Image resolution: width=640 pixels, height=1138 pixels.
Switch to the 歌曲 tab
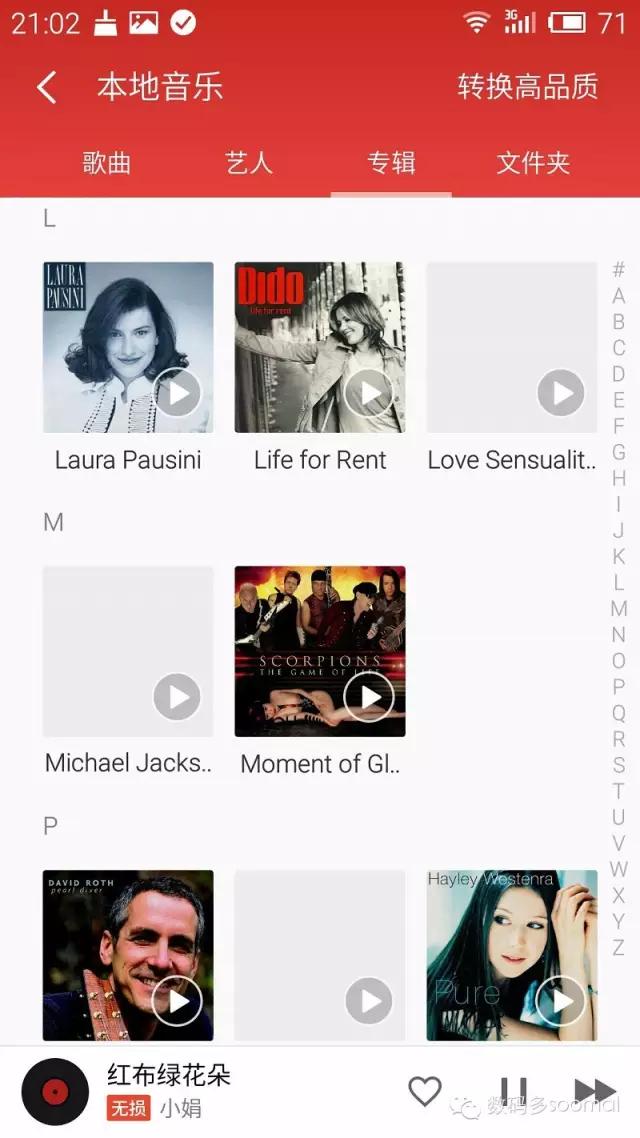[107, 163]
